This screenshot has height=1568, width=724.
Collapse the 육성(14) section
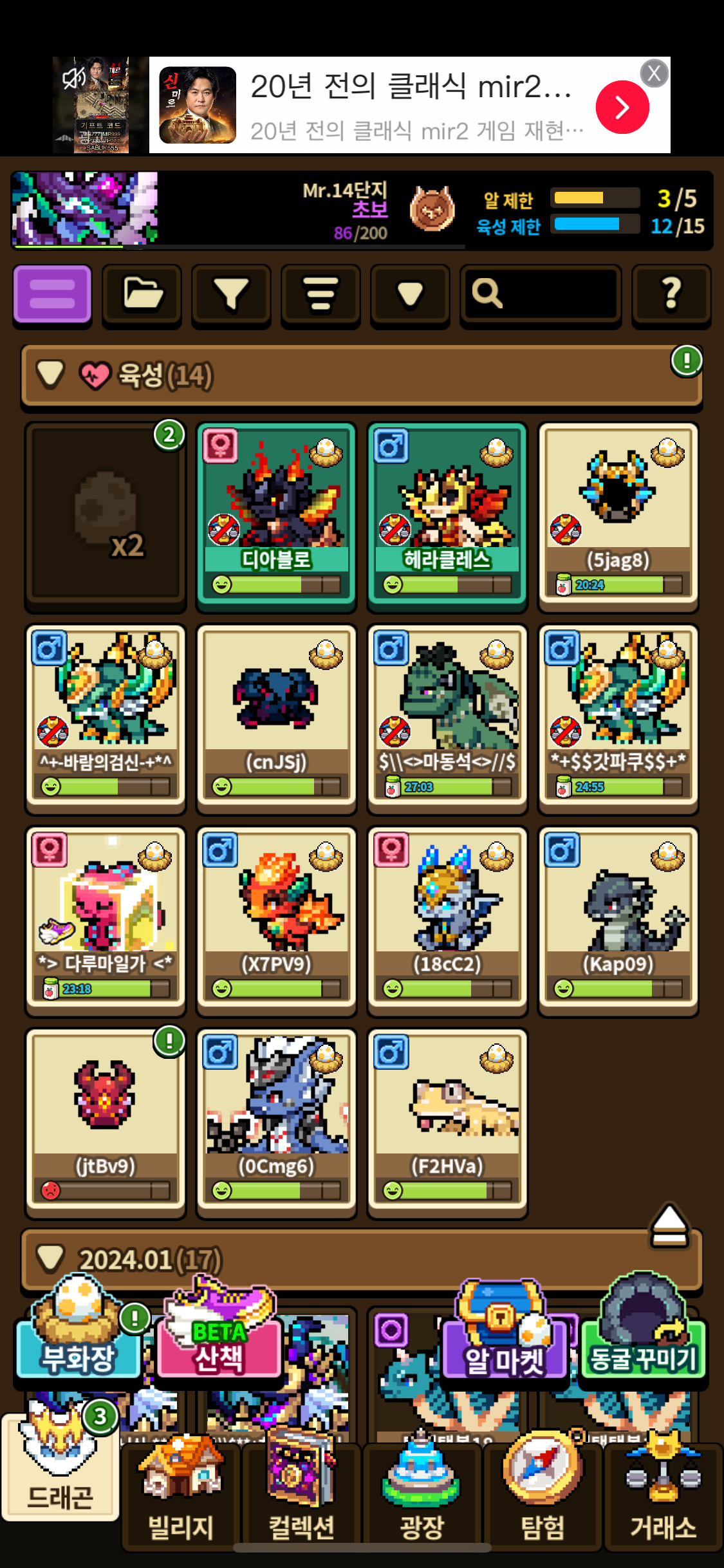tap(50, 374)
